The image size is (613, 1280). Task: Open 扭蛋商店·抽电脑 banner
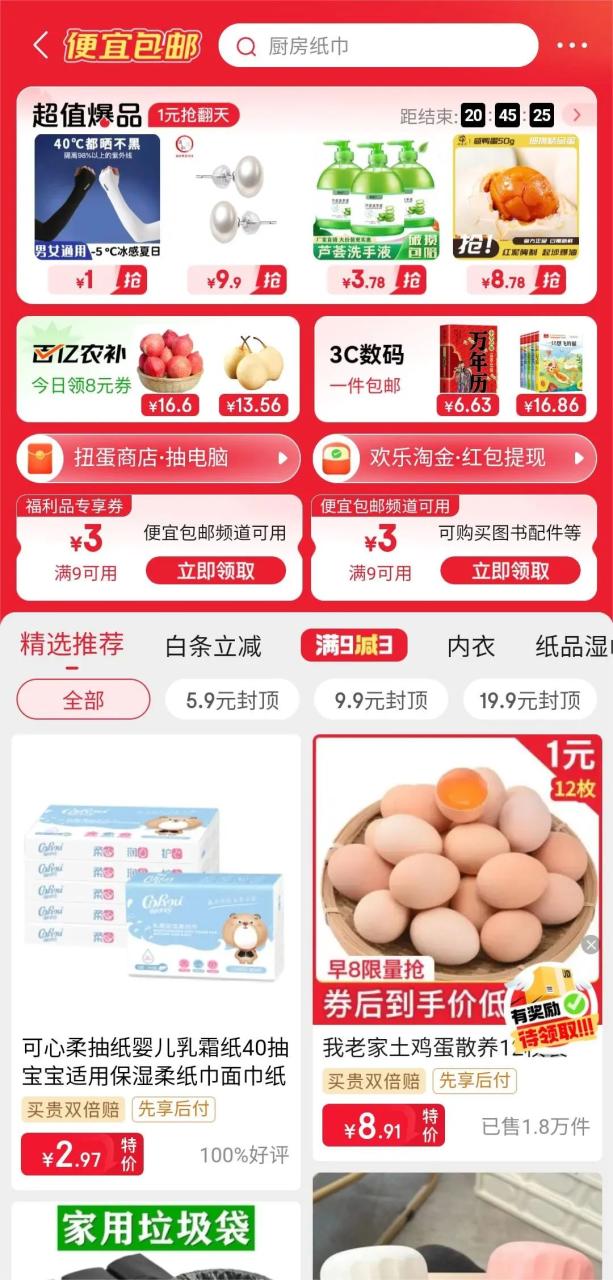tap(158, 458)
